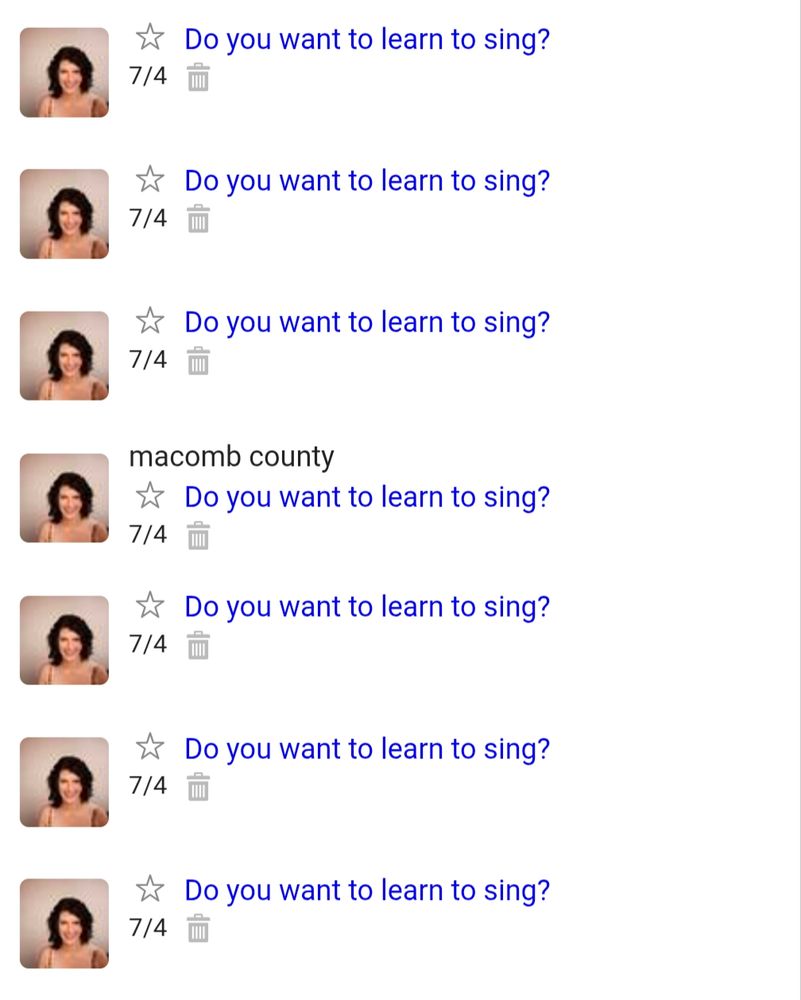Viewport: 801px width, 1000px height.
Task: Delete the listing under macomb county
Action: point(199,536)
